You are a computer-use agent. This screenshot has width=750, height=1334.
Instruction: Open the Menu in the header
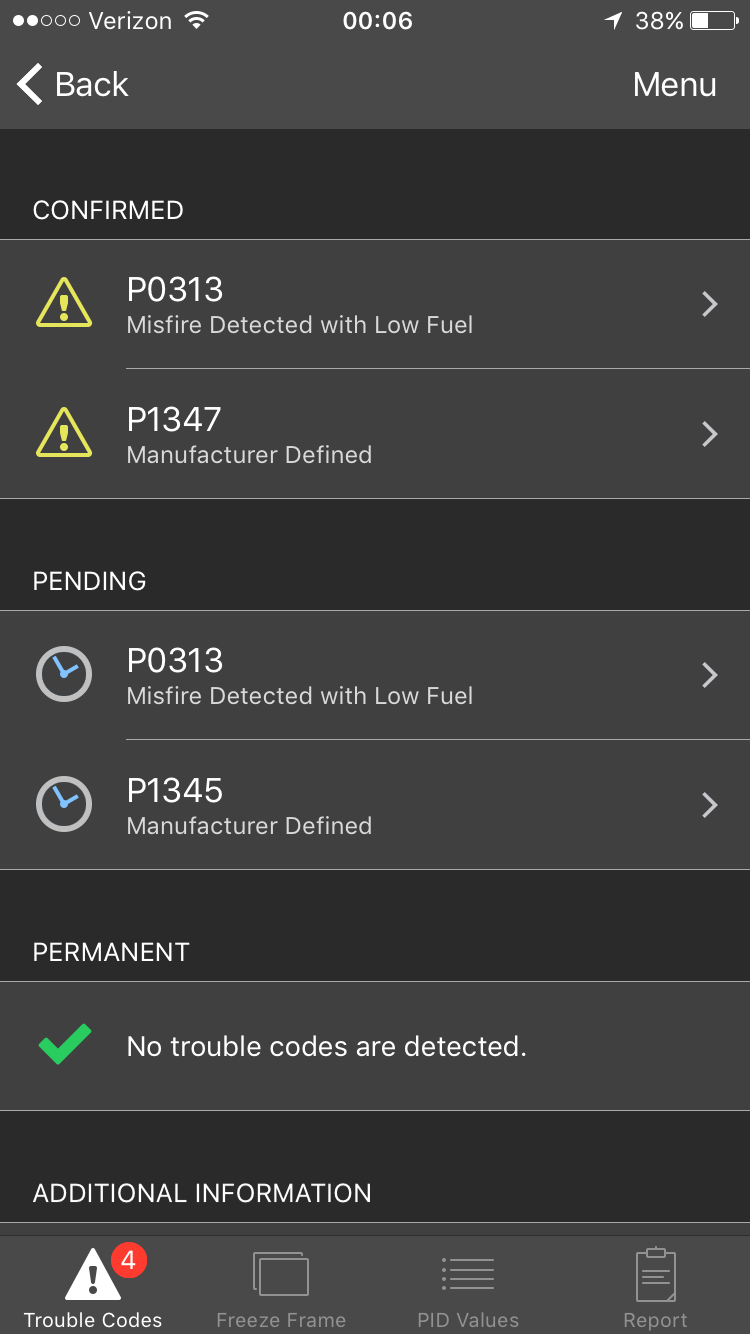(x=674, y=85)
